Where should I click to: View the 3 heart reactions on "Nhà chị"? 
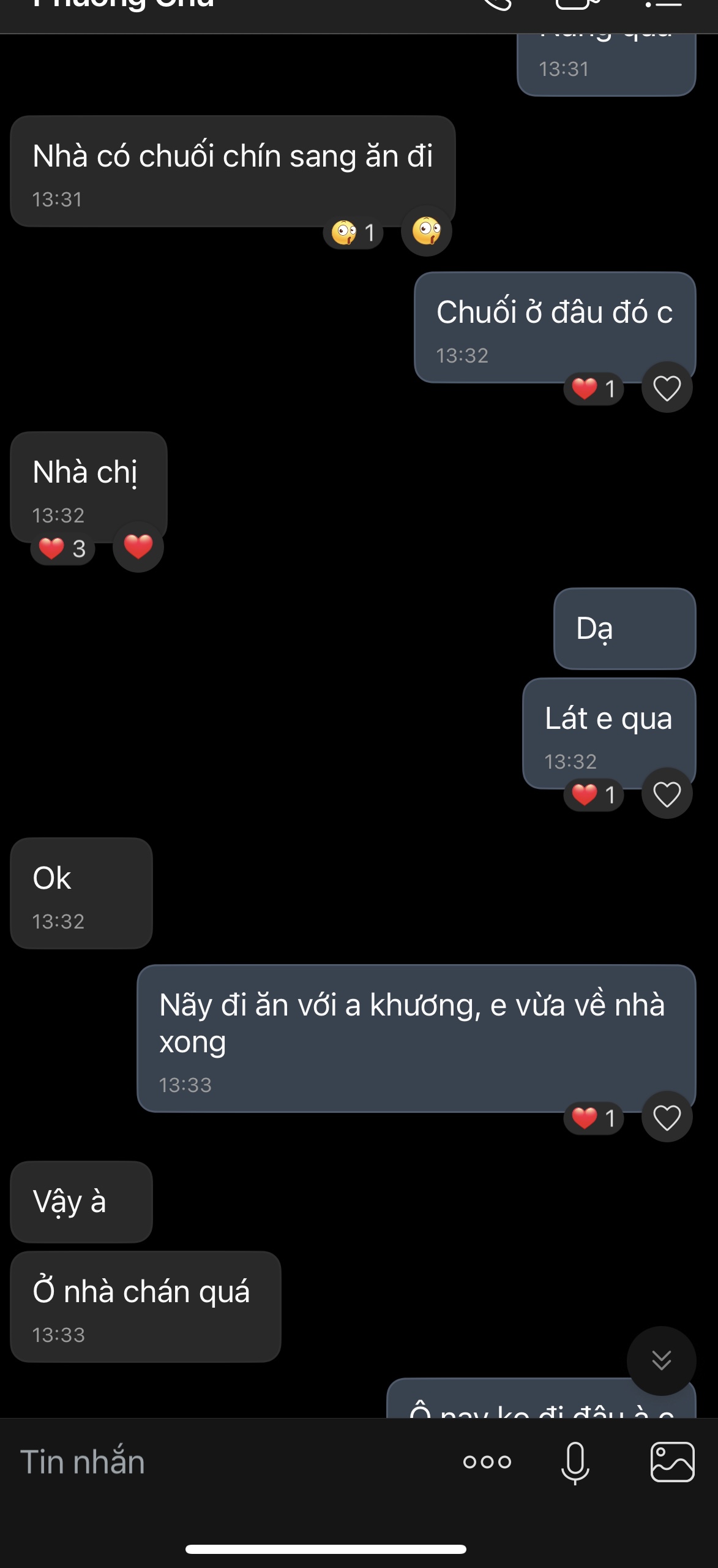point(62,548)
